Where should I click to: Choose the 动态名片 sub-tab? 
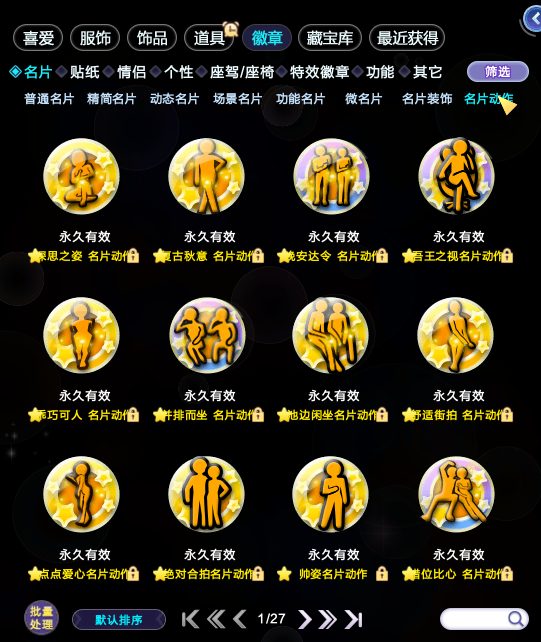(x=174, y=99)
